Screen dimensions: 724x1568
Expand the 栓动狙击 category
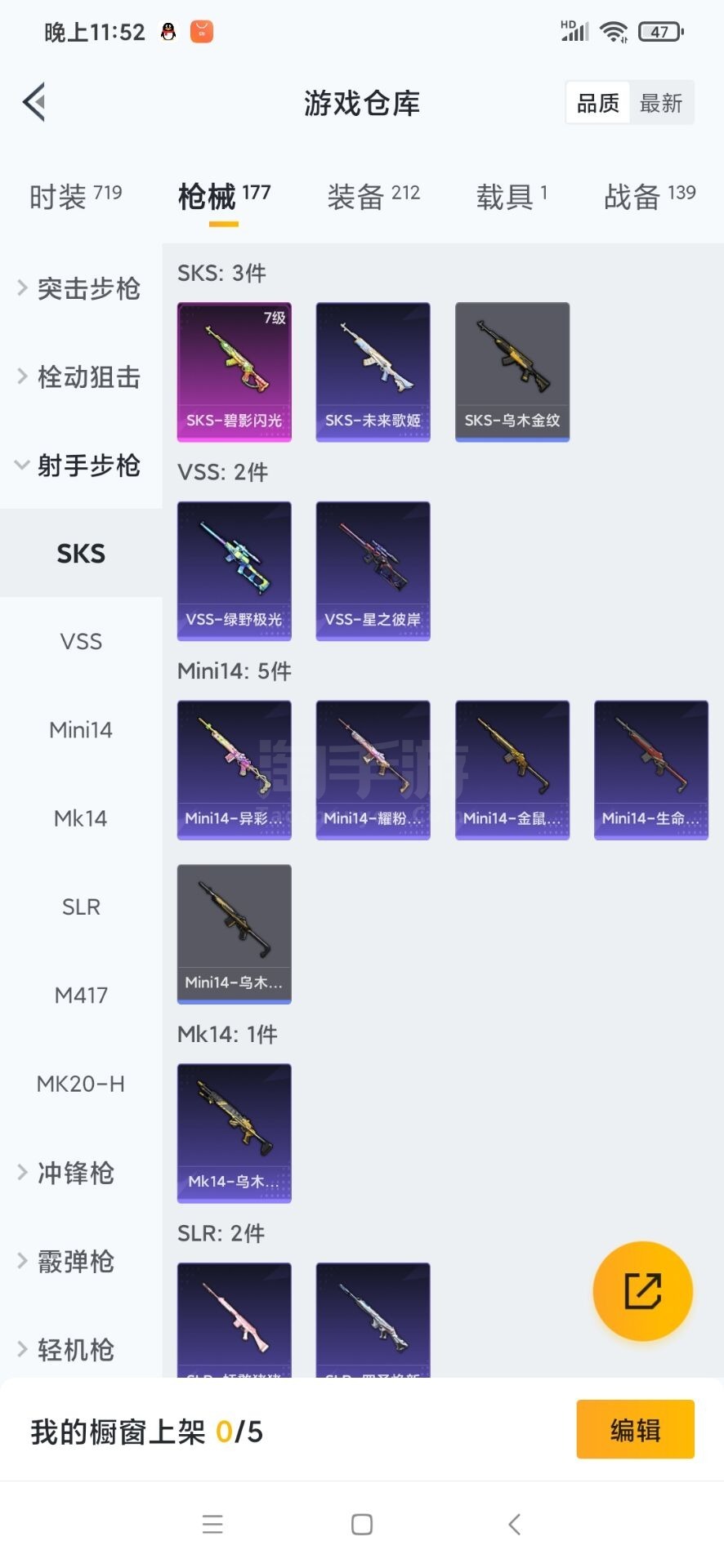[79, 376]
